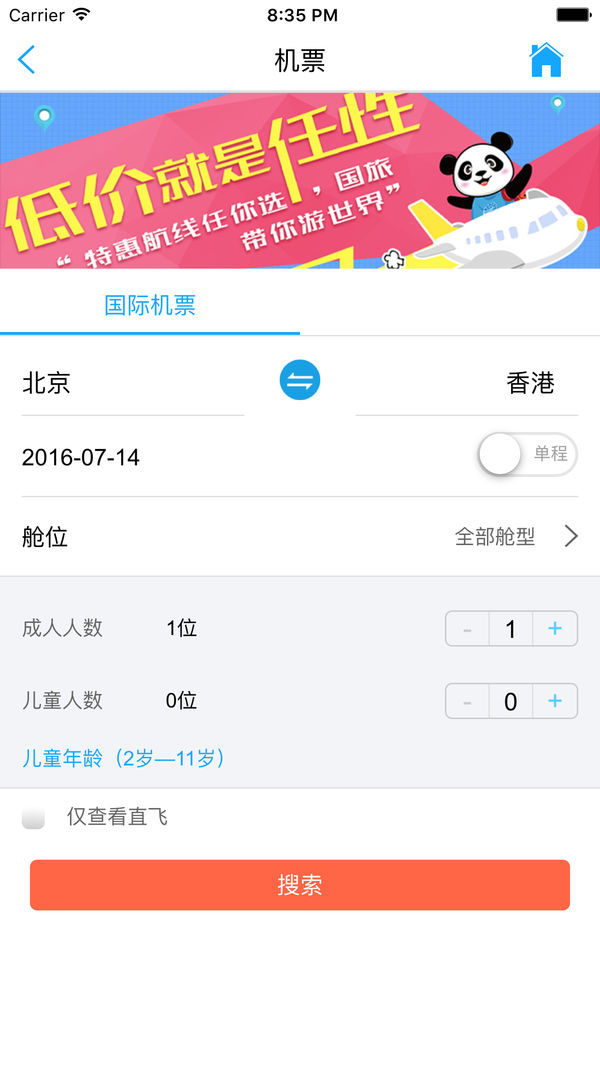Toggle the 单程 one-way switch
This screenshot has width=600, height=1067.
coord(527,454)
